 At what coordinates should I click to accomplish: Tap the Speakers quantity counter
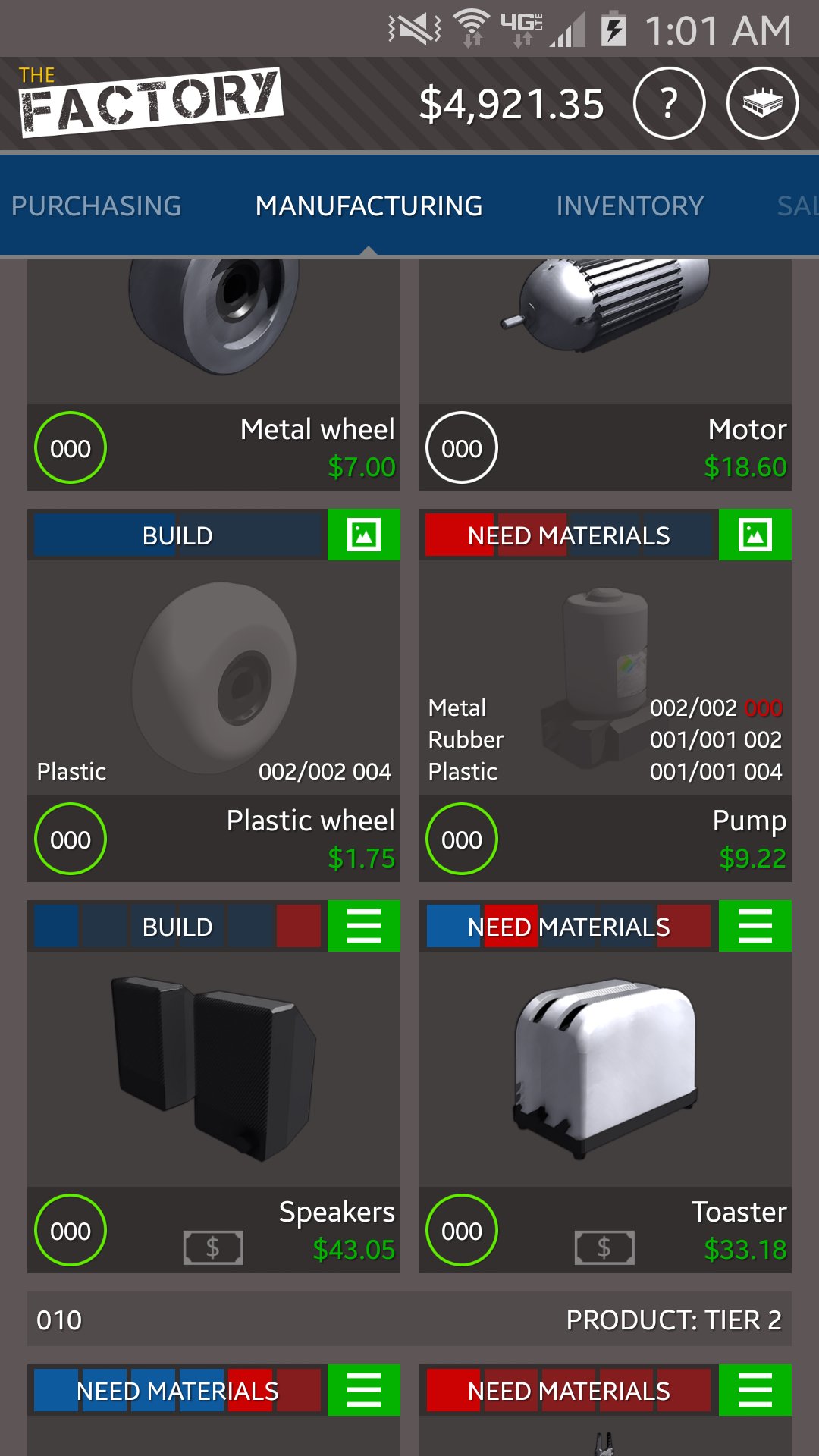point(71,1231)
